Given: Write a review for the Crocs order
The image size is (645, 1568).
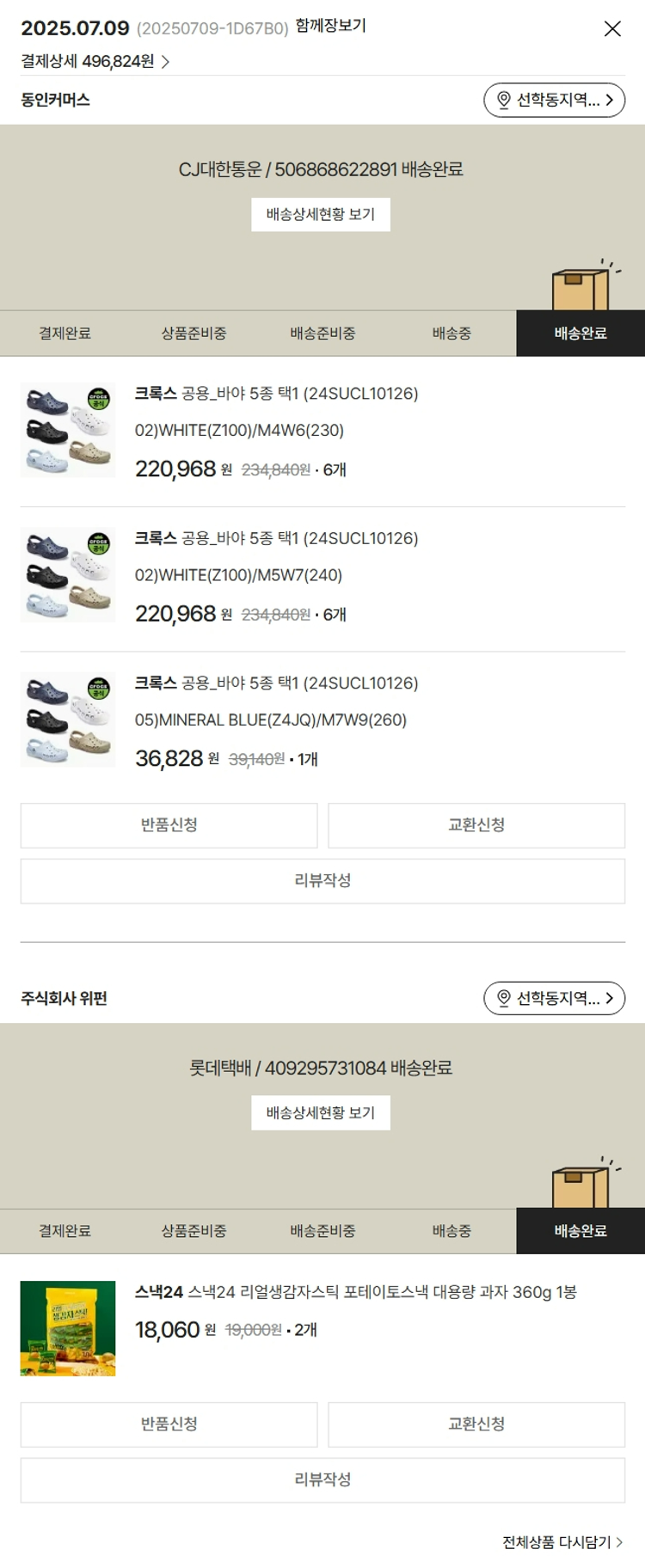Looking at the screenshot, I should tap(322, 880).
